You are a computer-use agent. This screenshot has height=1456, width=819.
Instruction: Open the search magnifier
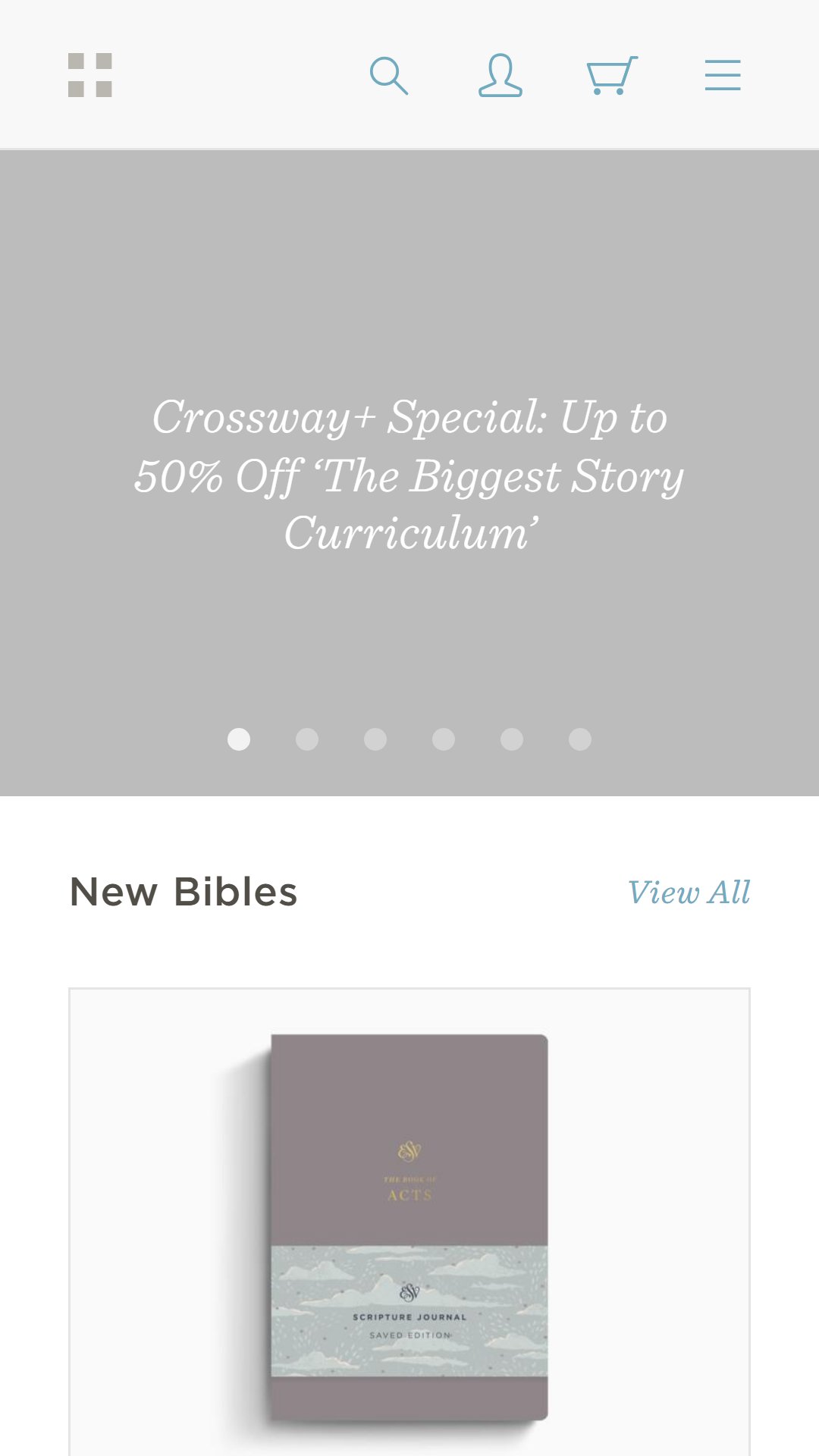click(389, 75)
